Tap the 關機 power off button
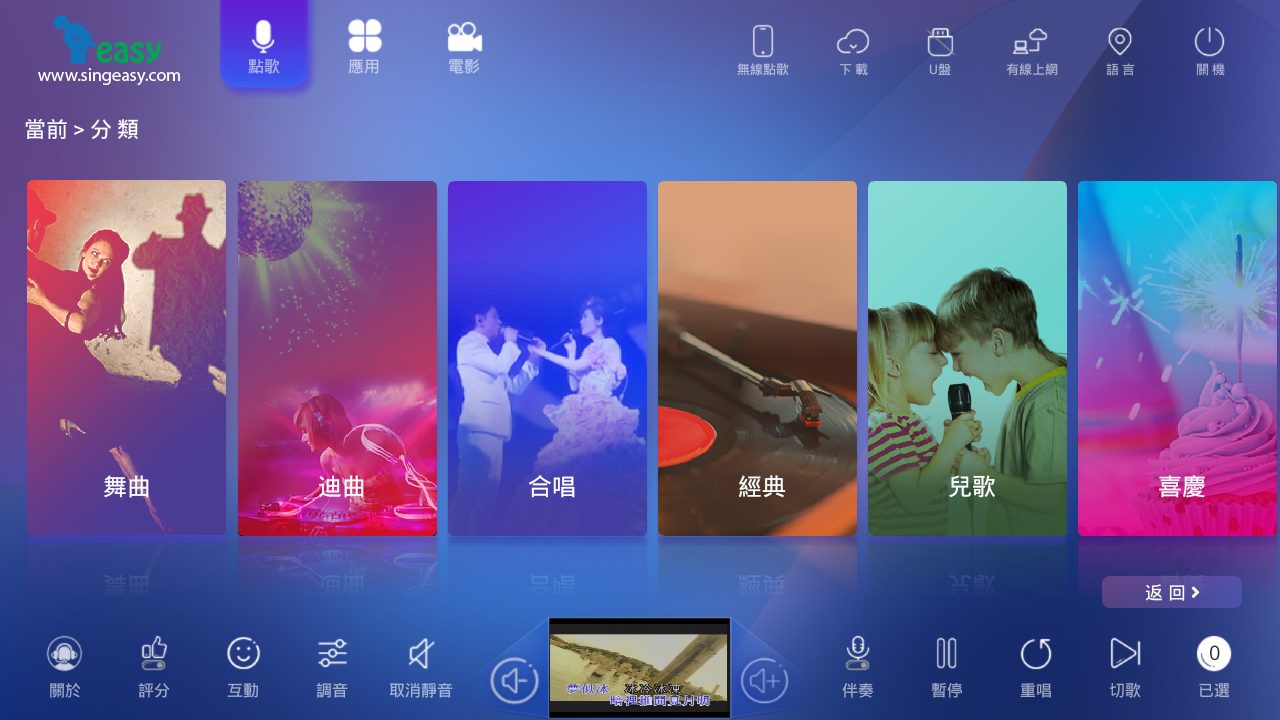 tap(1209, 50)
